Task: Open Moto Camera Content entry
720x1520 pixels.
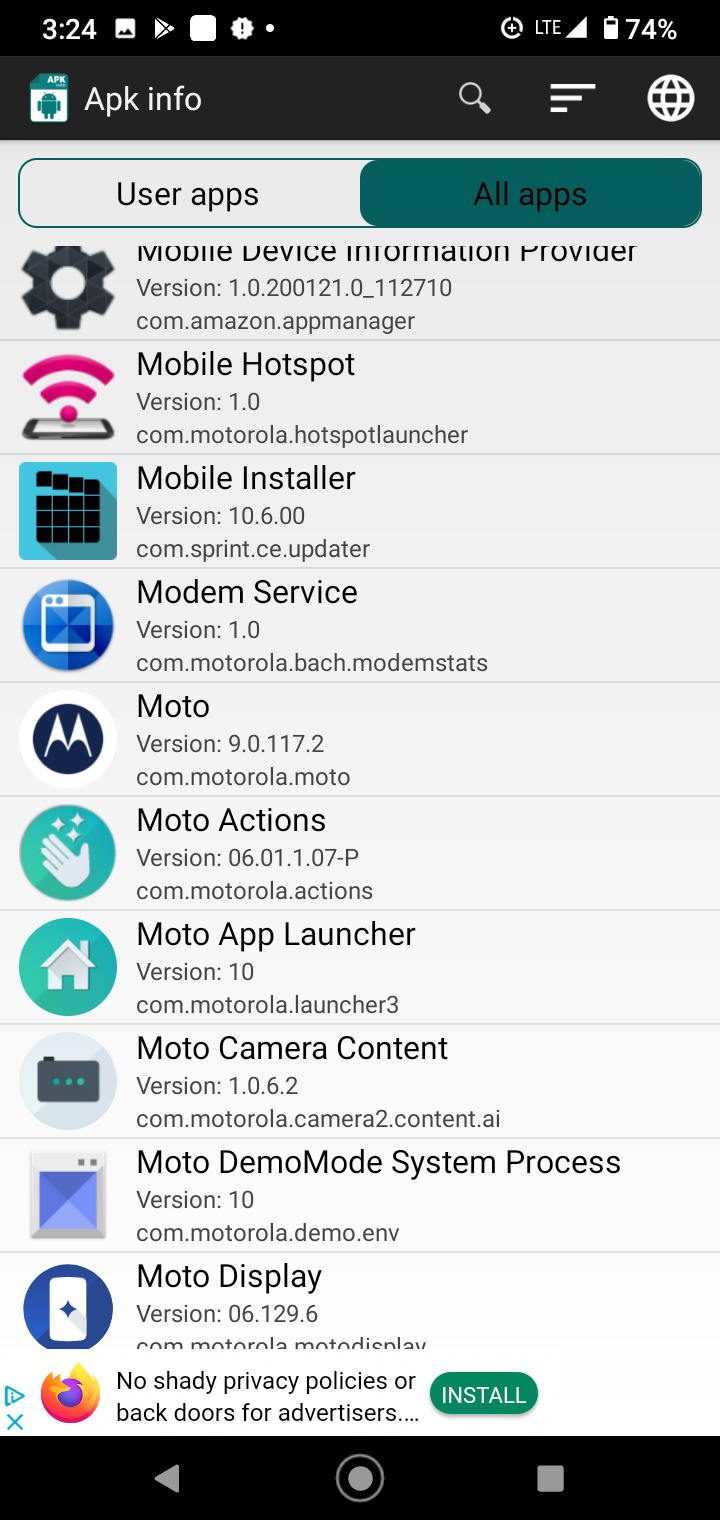Action: [360, 1082]
